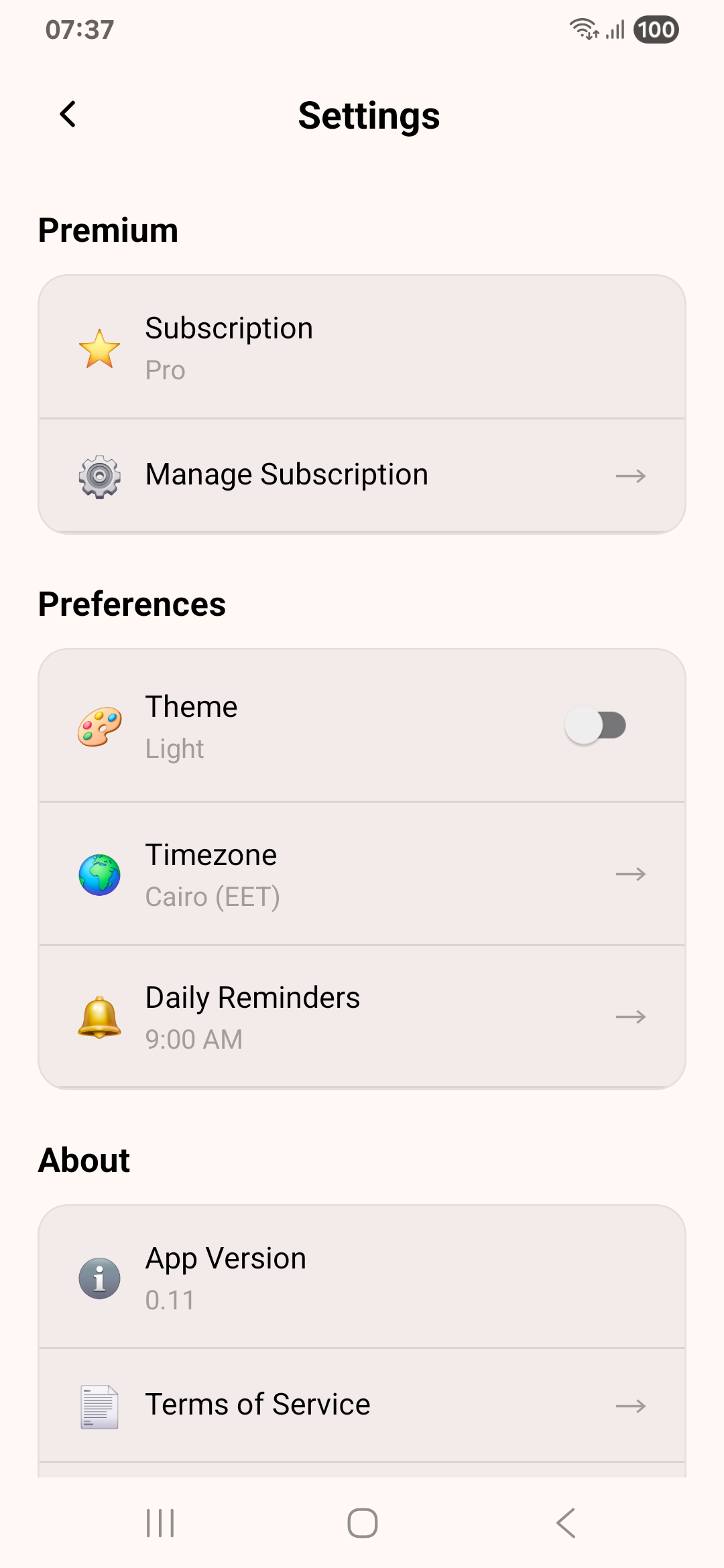Toggle the Theme switch
Image resolution: width=724 pixels, height=1568 pixels.
coord(595,726)
